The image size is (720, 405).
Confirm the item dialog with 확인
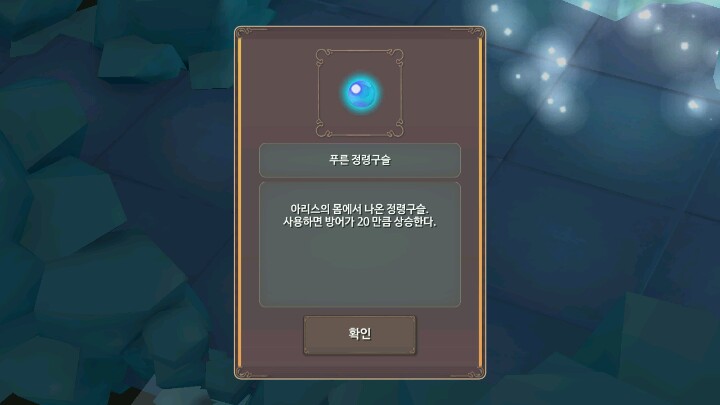tap(360, 334)
